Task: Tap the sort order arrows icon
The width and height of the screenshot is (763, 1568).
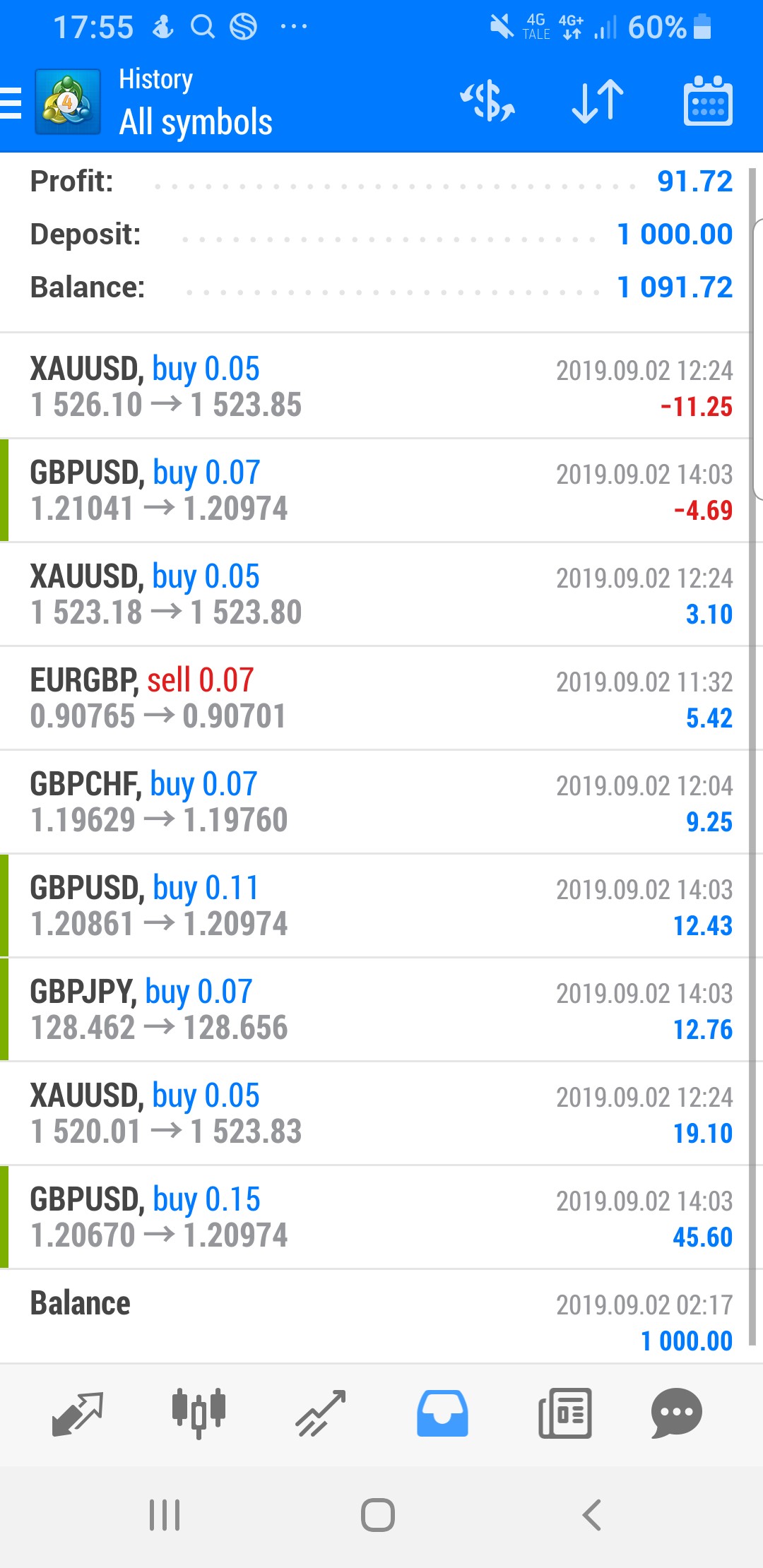Action: click(x=598, y=101)
